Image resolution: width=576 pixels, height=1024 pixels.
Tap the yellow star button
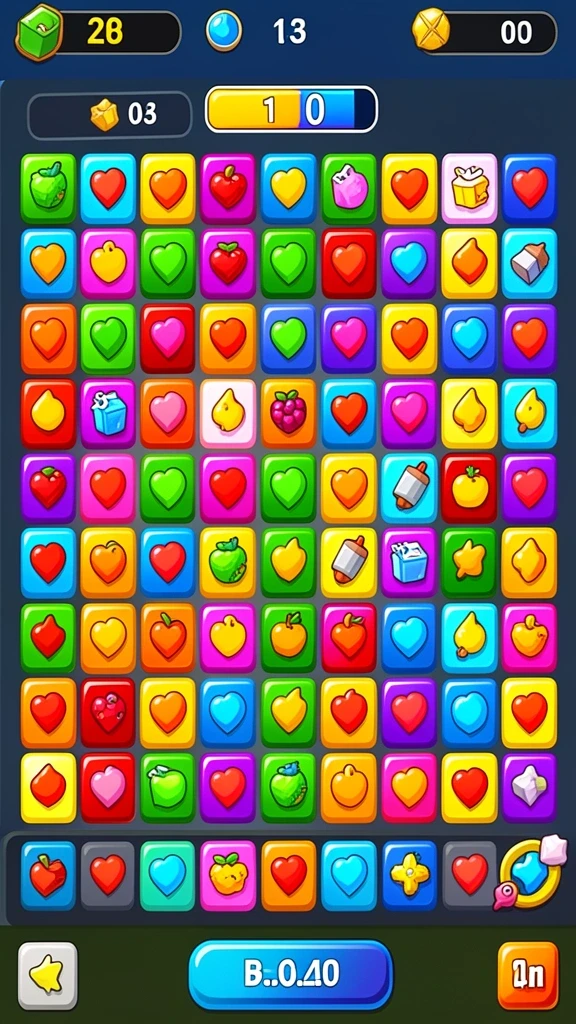tap(48, 976)
